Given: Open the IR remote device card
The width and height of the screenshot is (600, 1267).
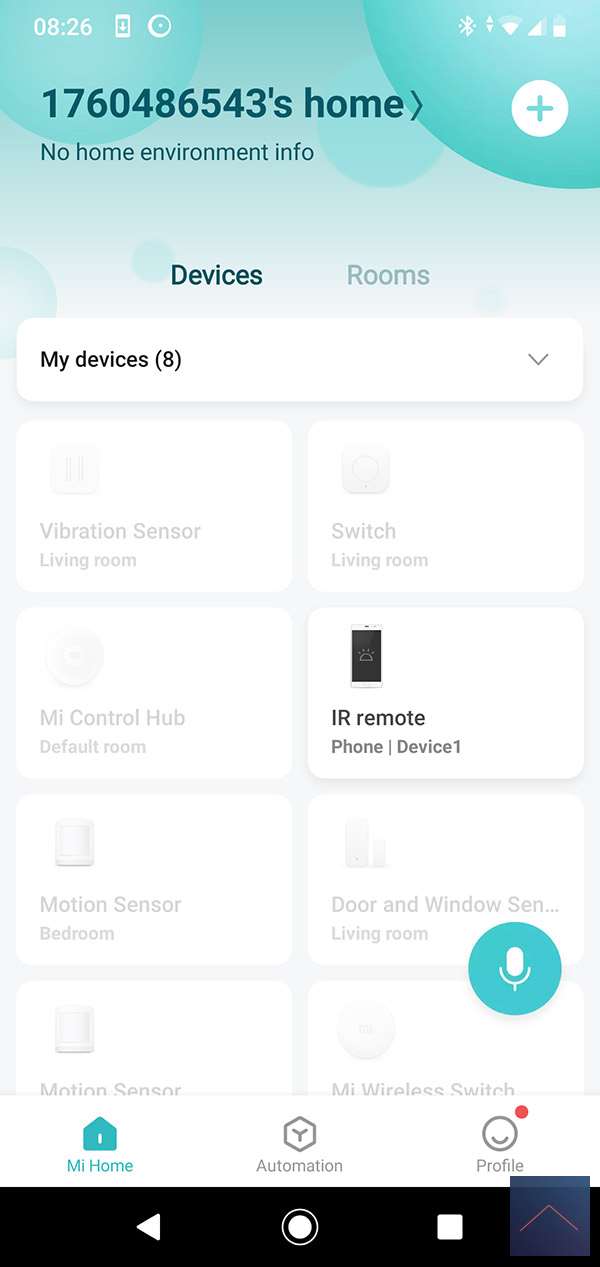Looking at the screenshot, I should (445, 692).
